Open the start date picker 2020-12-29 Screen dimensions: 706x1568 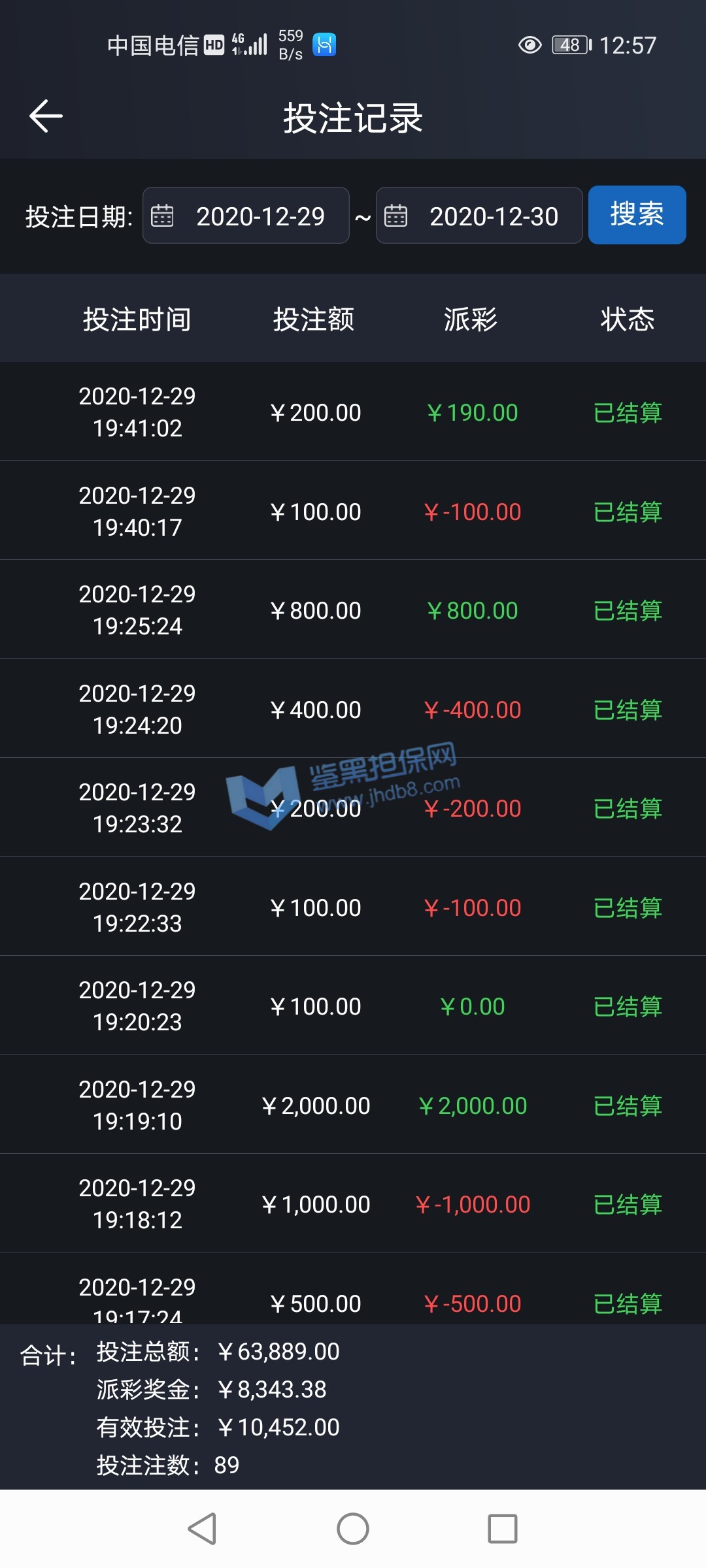[x=246, y=216]
